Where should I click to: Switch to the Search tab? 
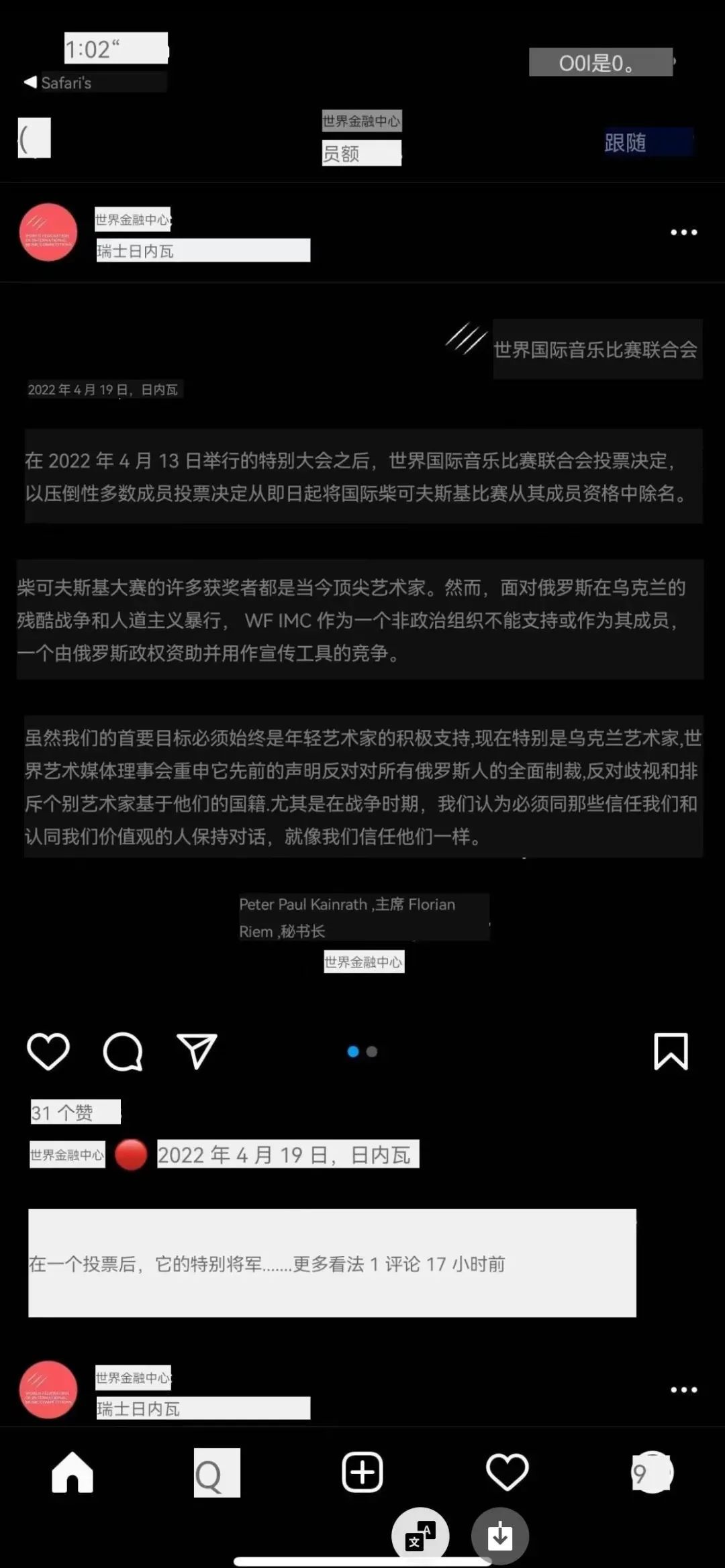216,1473
